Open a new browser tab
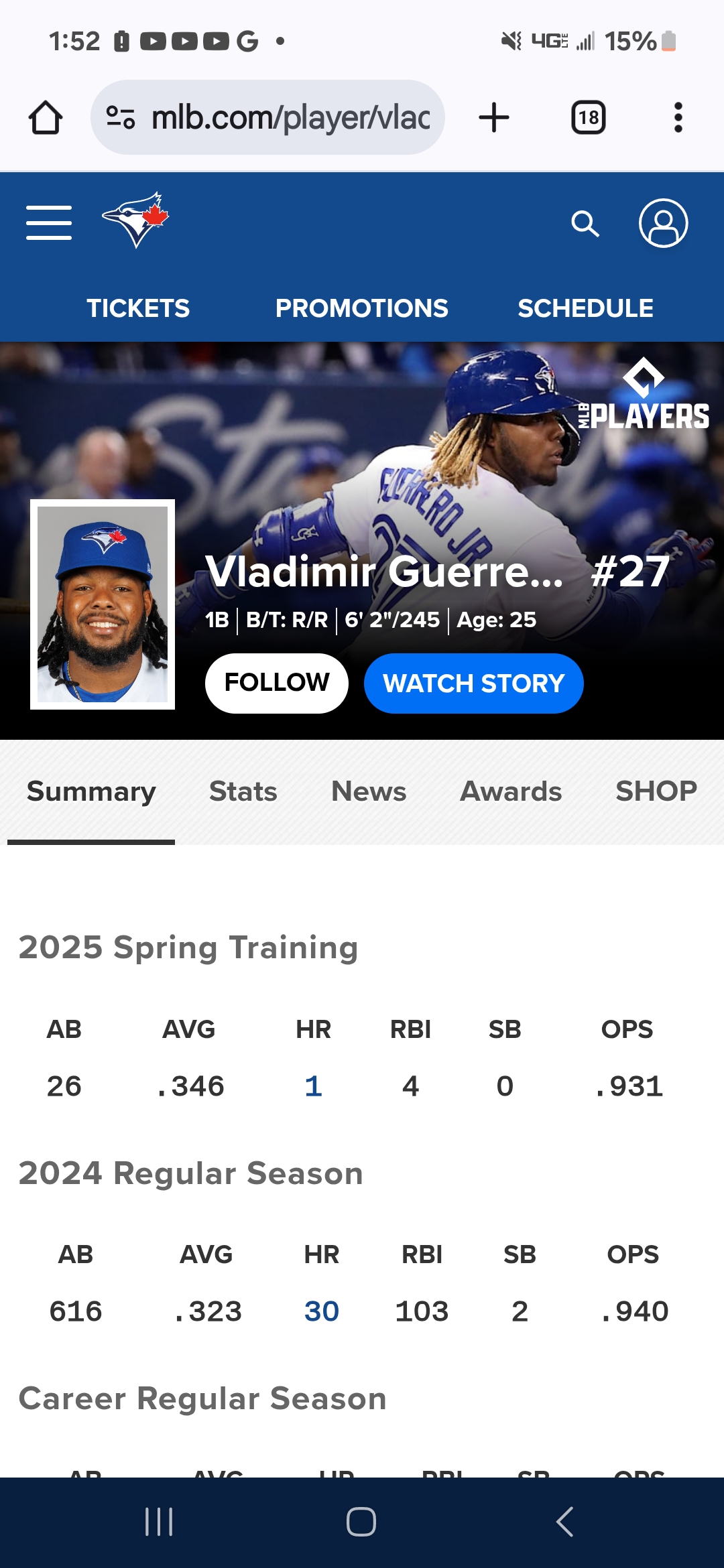The image size is (724, 1568). [494, 118]
